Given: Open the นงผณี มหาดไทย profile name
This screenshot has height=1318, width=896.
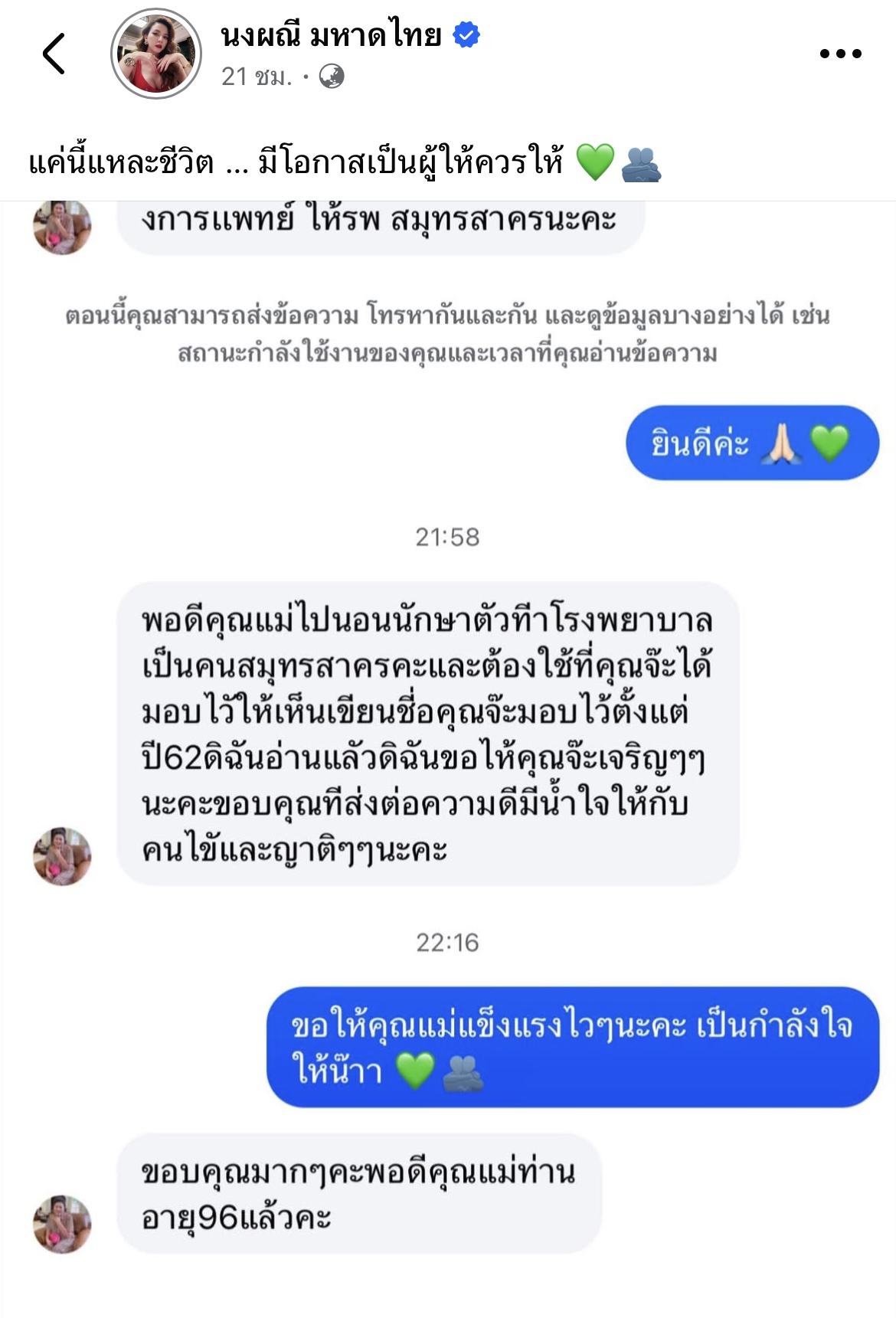Looking at the screenshot, I should pos(331,35).
